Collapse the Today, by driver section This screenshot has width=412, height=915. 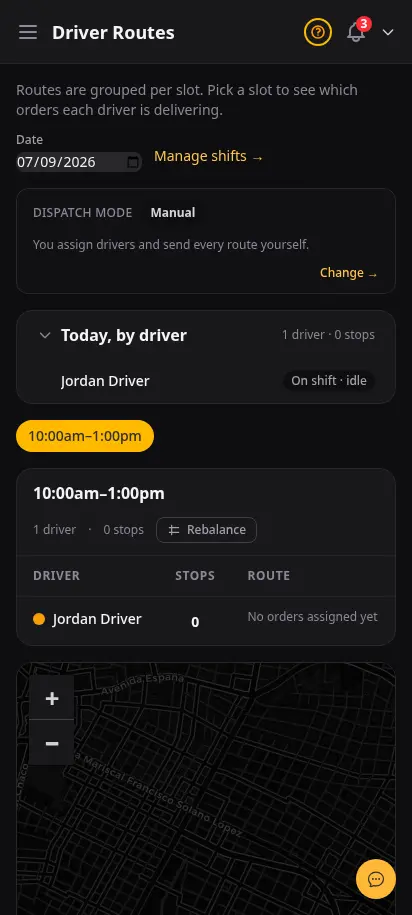click(45, 335)
